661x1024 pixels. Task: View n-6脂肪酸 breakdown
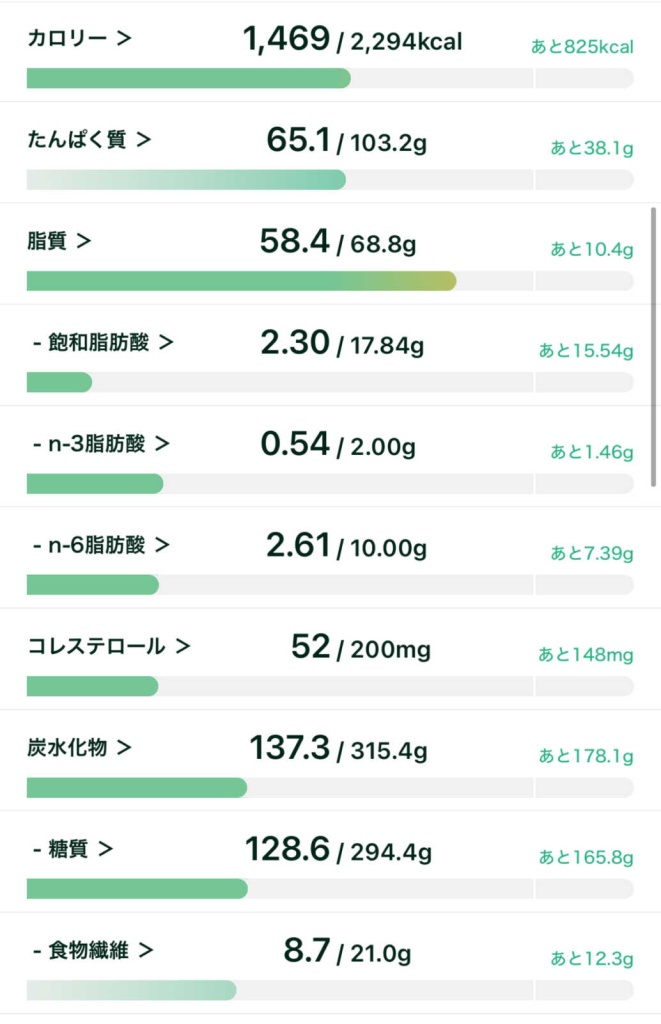tap(101, 545)
